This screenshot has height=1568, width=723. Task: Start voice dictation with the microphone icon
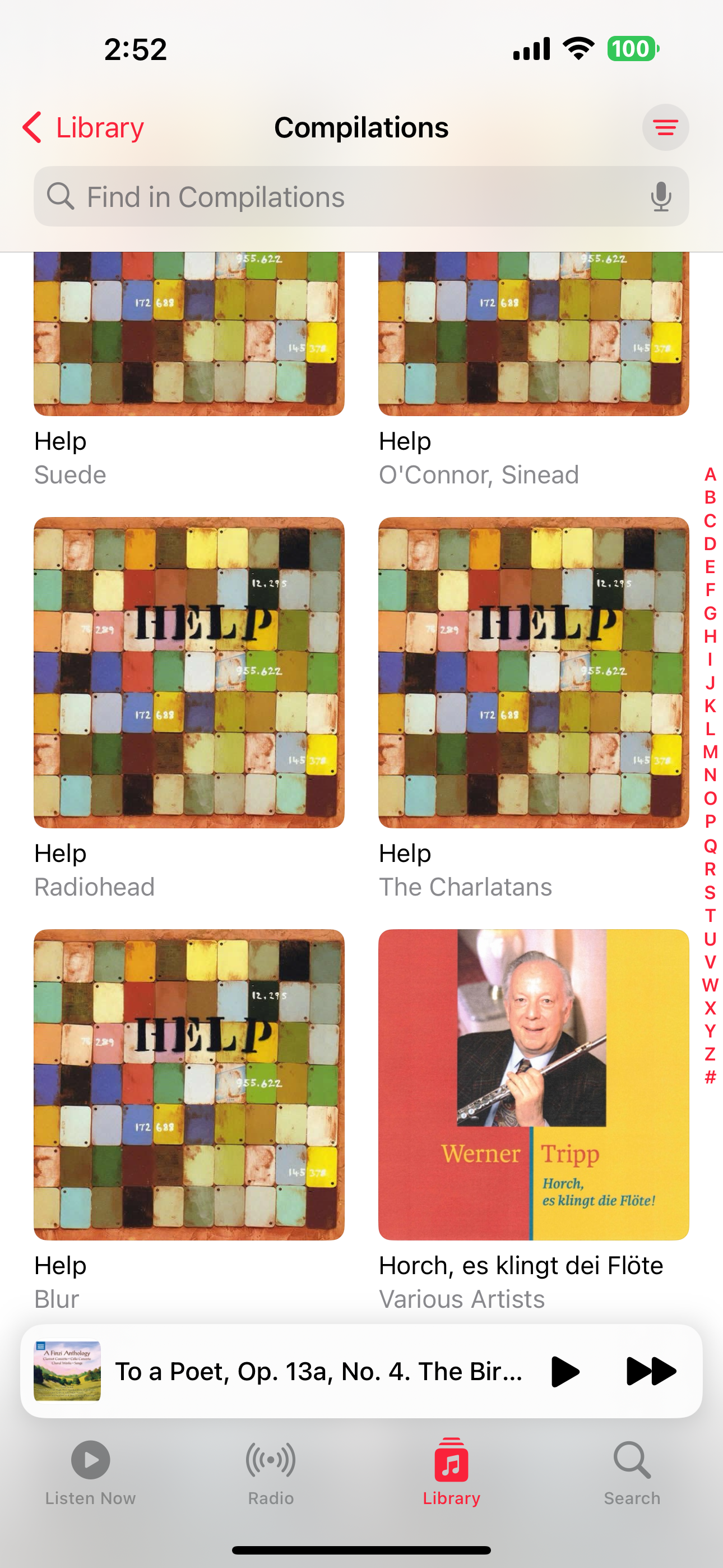coord(660,197)
